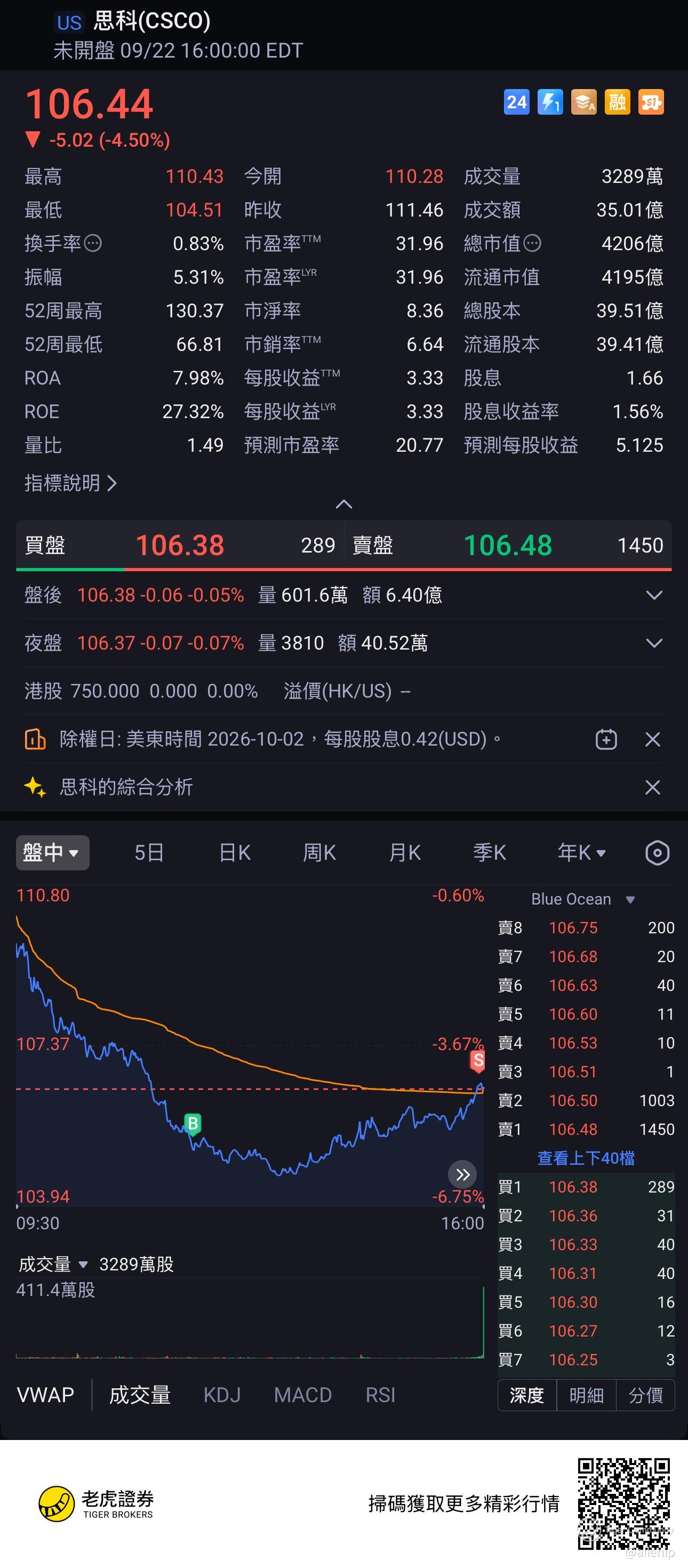Switch chart to 5日 view
This screenshot has width=688, height=1568.
(149, 853)
